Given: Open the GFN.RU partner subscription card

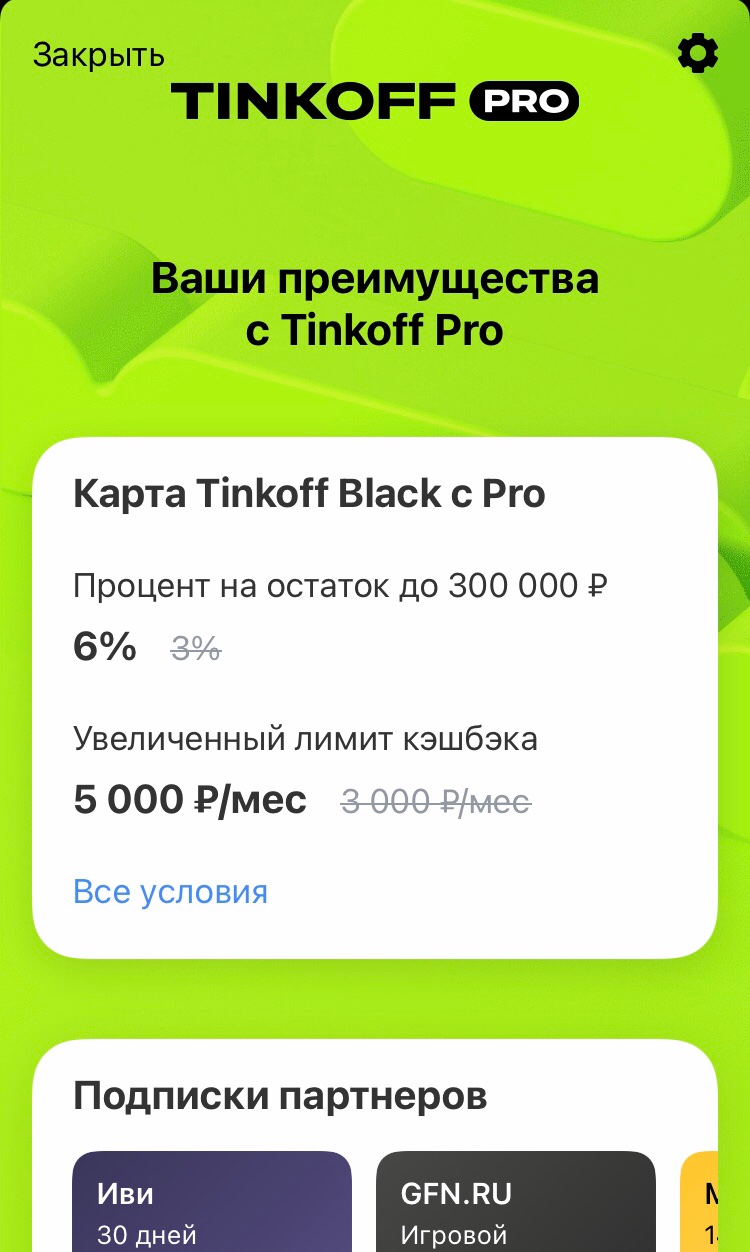Looking at the screenshot, I should [515, 1205].
